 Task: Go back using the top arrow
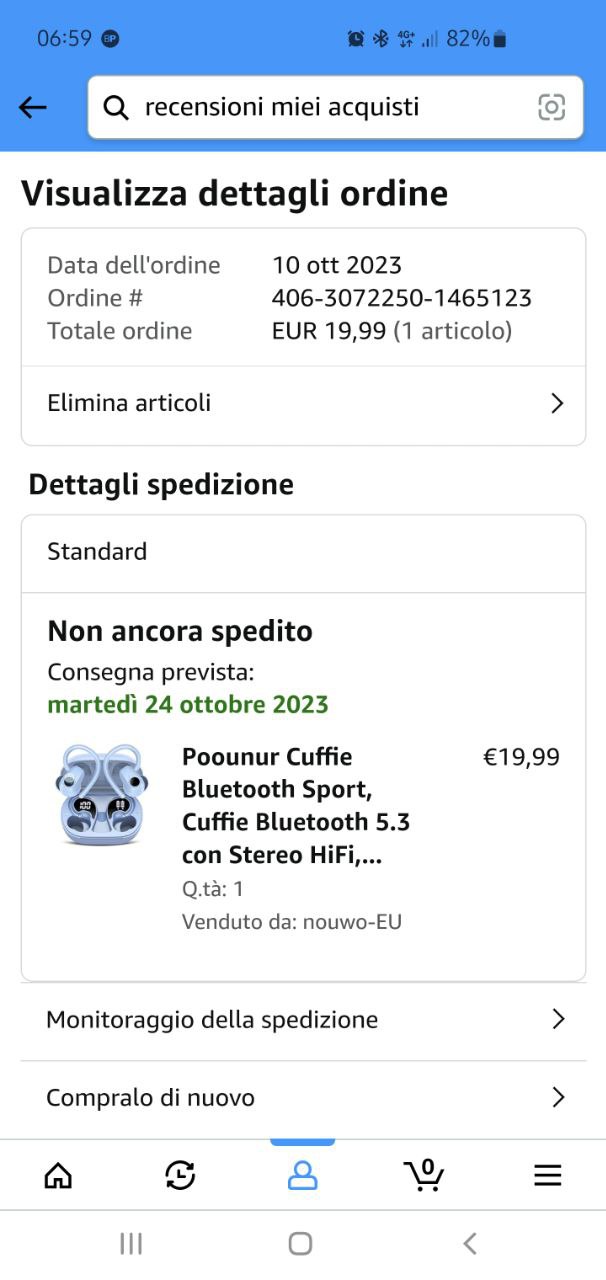click(33, 107)
